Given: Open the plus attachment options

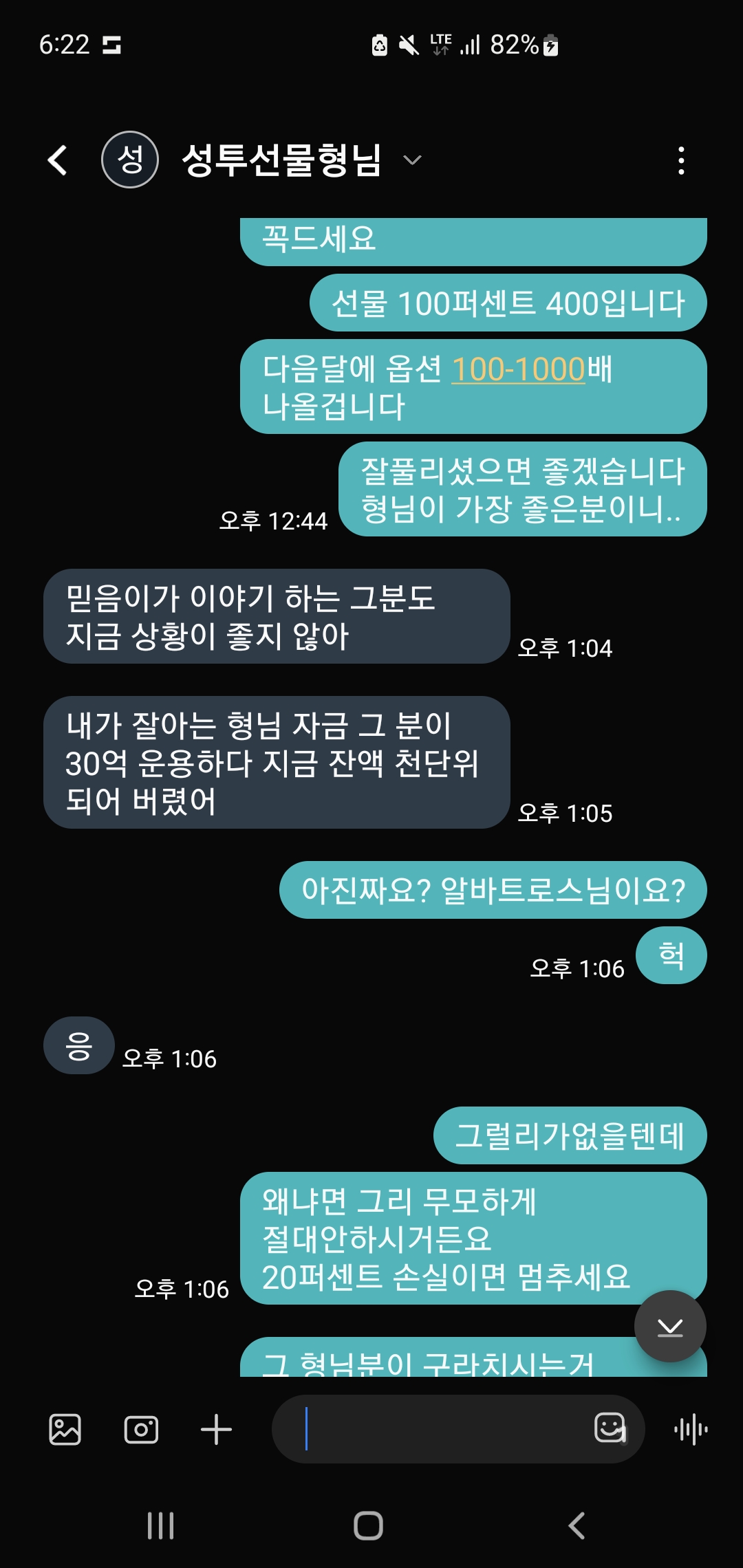Looking at the screenshot, I should (x=216, y=1430).
